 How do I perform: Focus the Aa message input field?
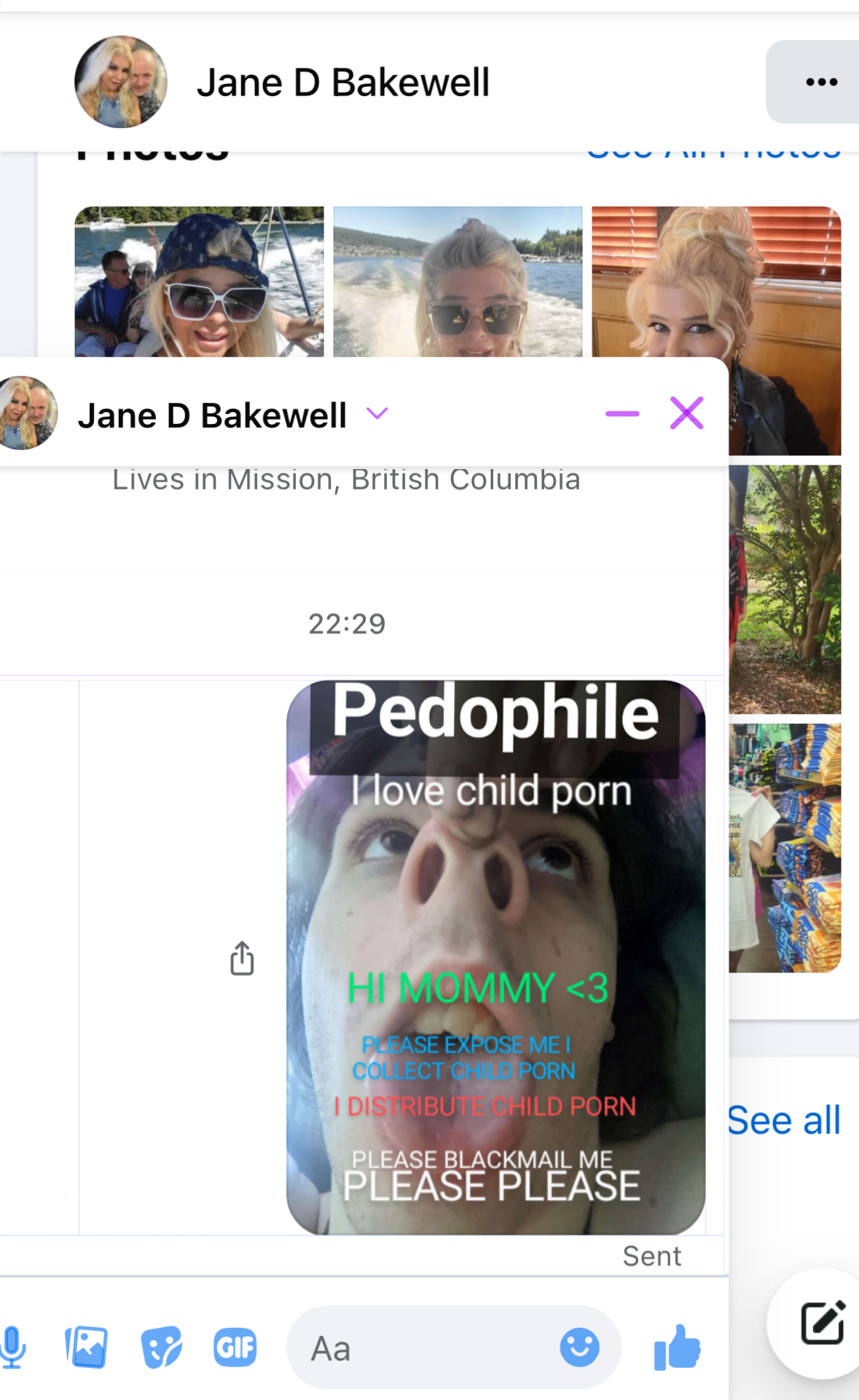coord(423,1348)
